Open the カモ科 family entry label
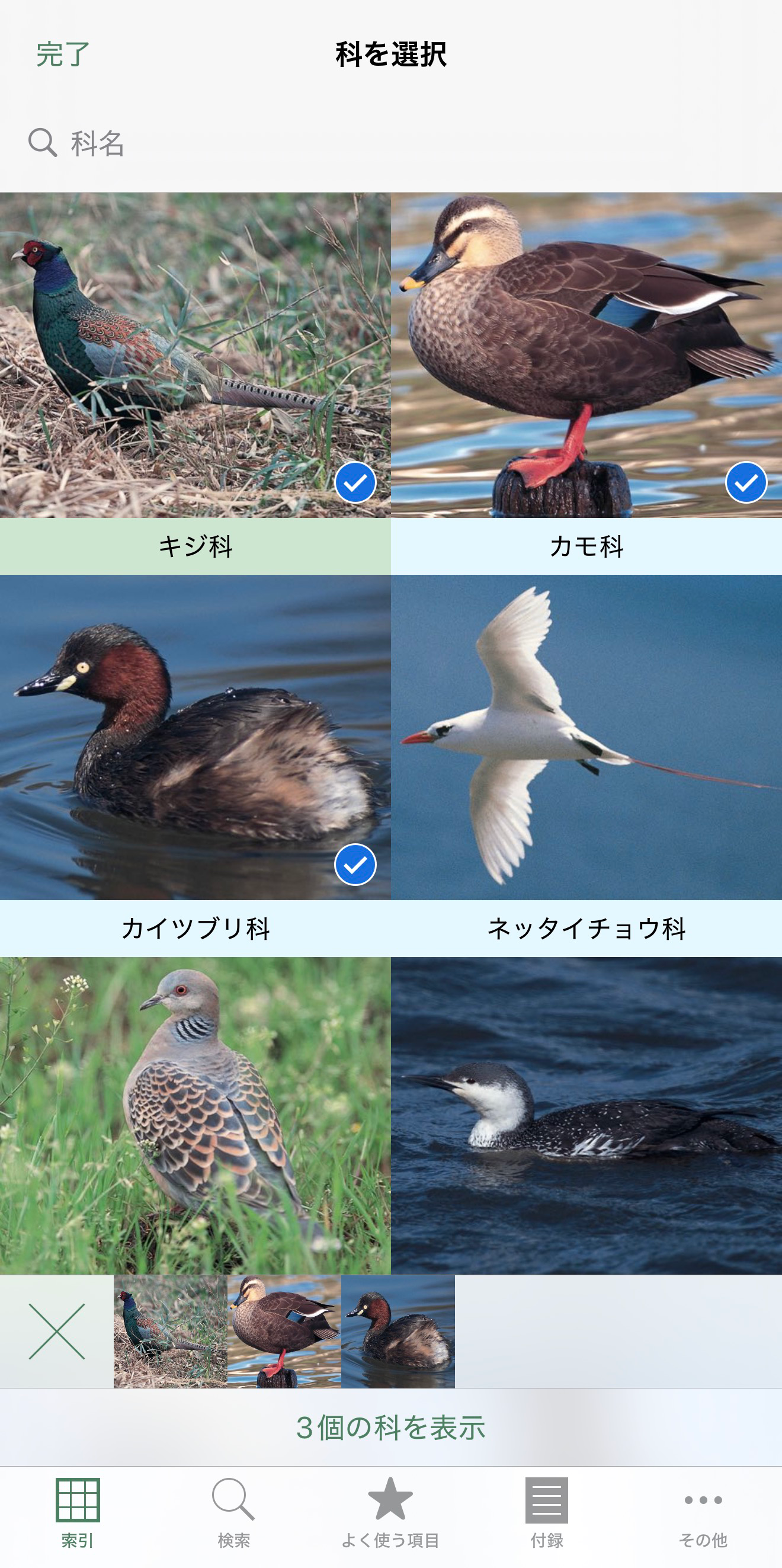This screenshot has height=1568, width=782. tap(586, 548)
